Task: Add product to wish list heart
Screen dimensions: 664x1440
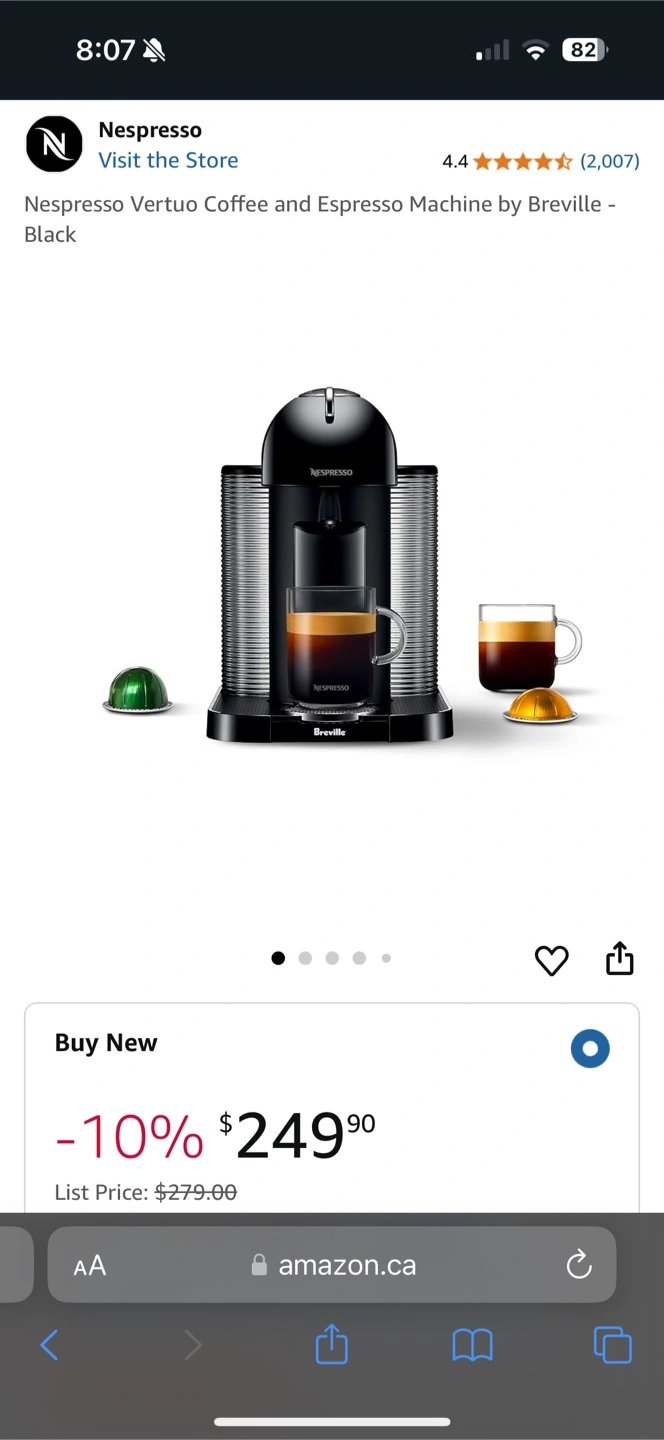Action: (x=551, y=960)
